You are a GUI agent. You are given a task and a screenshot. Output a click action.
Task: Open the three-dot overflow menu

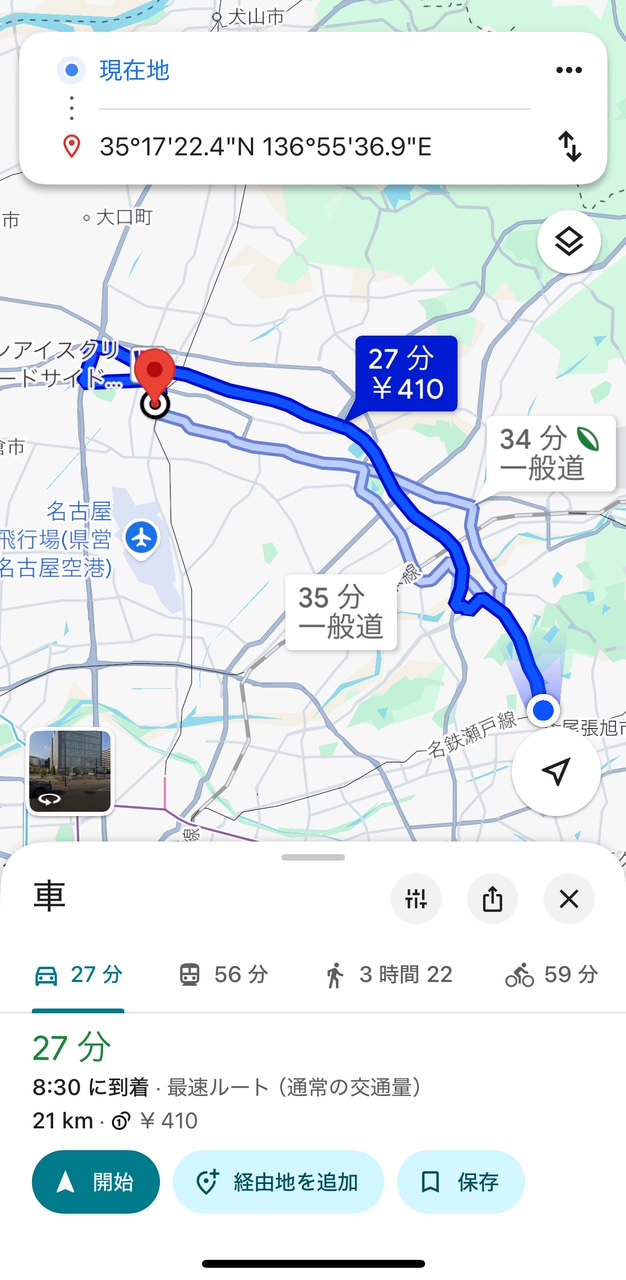pyautogui.click(x=569, y=70)
